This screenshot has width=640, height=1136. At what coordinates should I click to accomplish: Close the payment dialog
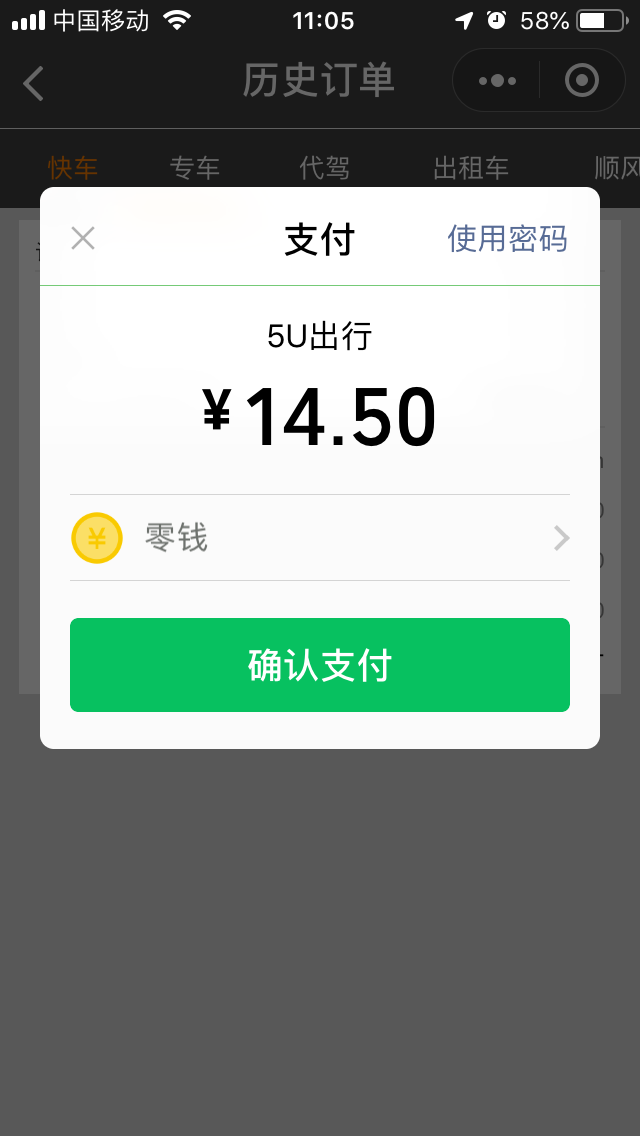(83, 238)
